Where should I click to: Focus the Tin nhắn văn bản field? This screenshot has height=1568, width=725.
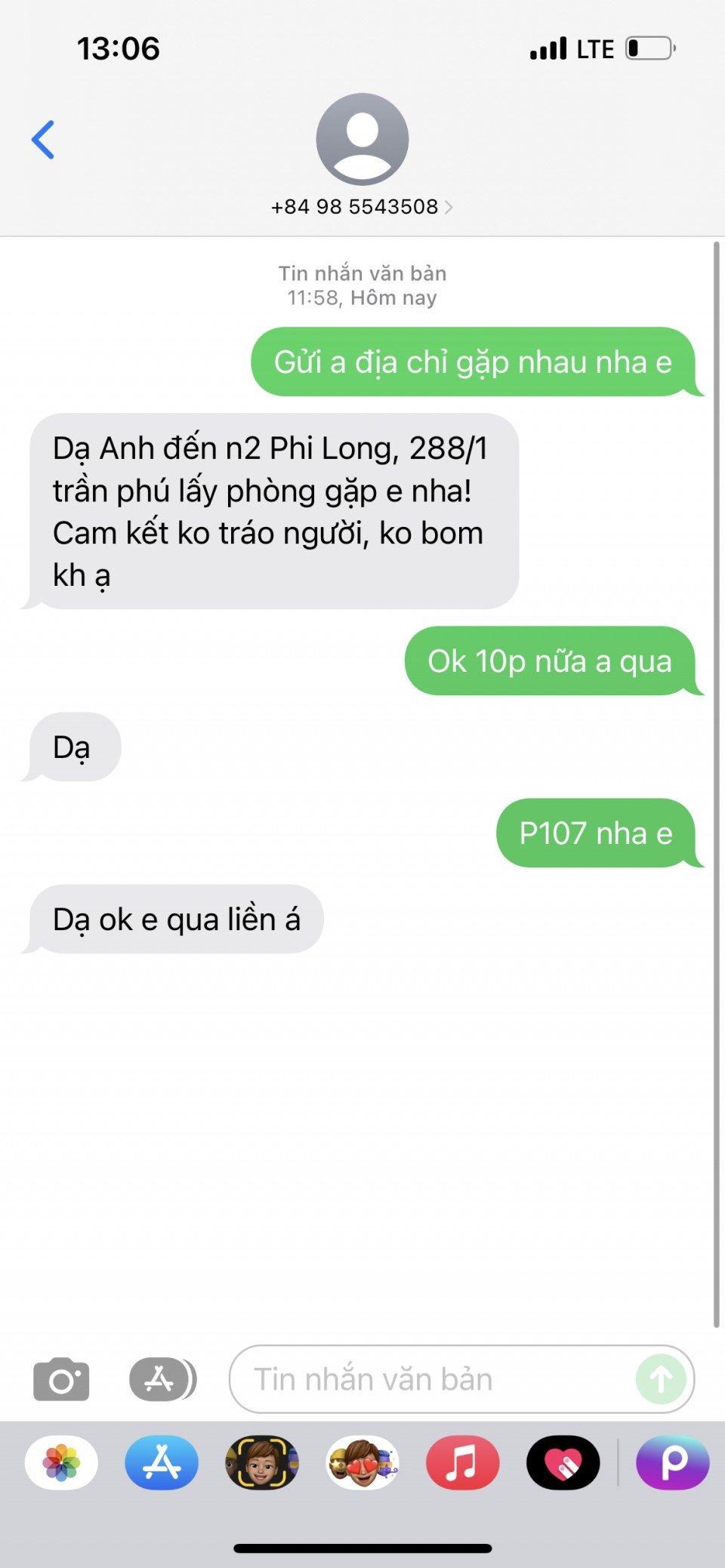(430, 1379)
